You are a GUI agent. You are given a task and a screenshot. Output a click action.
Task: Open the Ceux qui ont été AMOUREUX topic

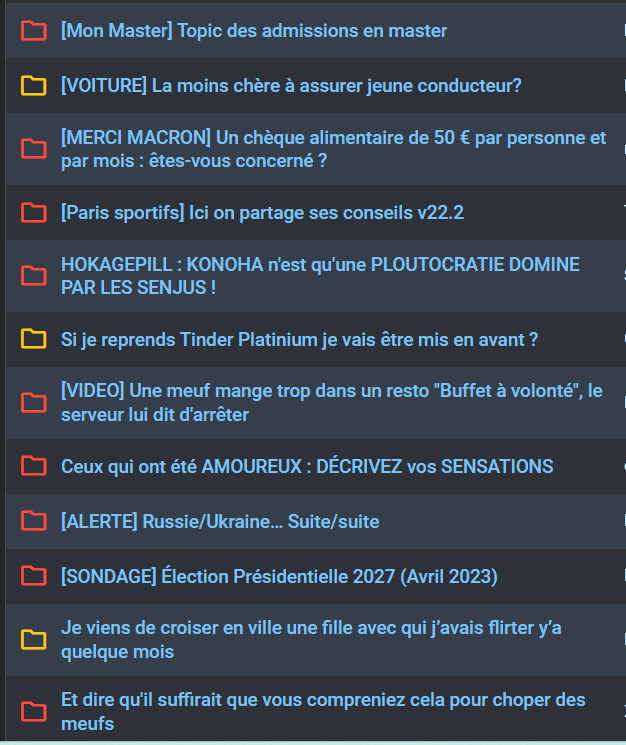pos(307,467)
